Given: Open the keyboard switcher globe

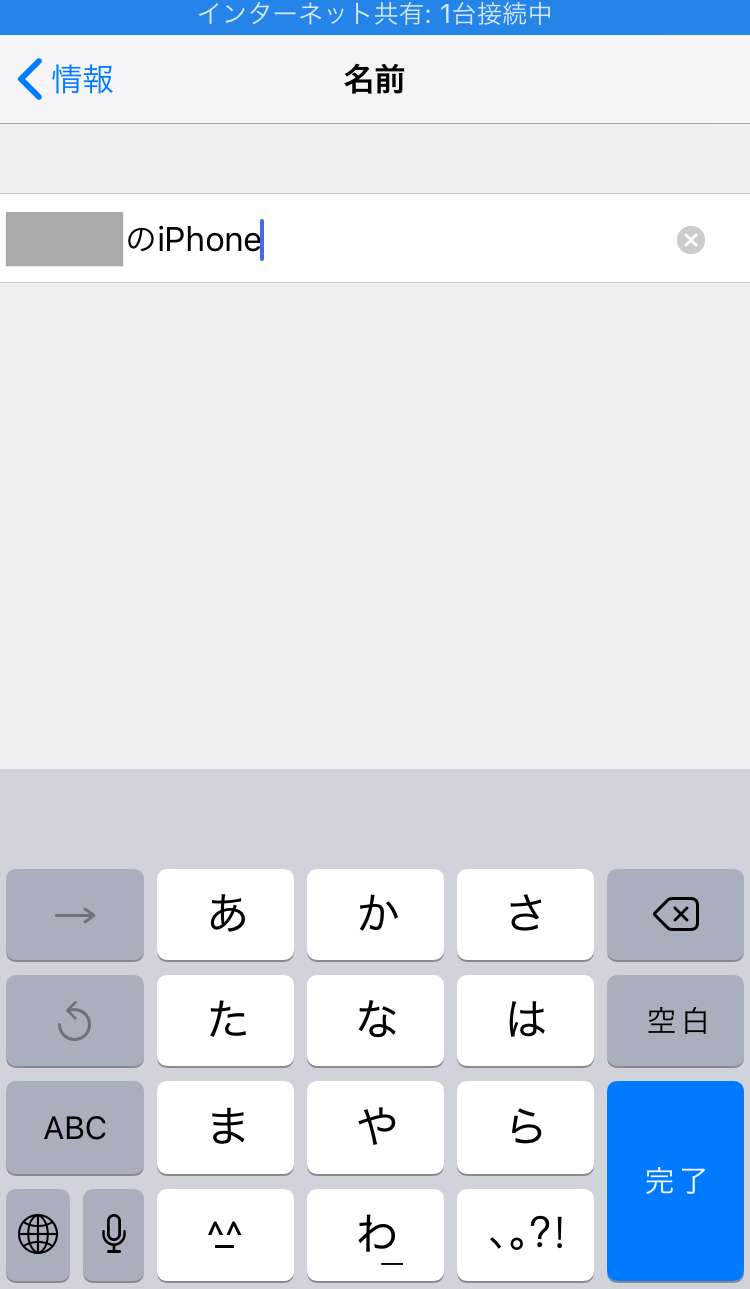Looking at the screenshot, I should coord(38,1234).
